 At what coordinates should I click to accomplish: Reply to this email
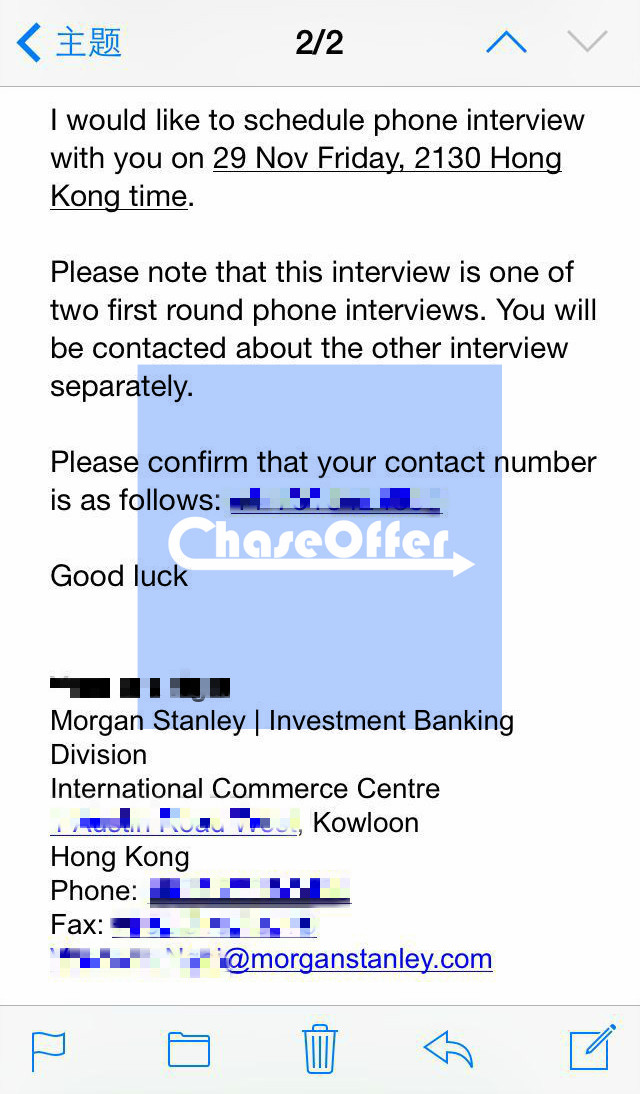(x=448, y=1049)
